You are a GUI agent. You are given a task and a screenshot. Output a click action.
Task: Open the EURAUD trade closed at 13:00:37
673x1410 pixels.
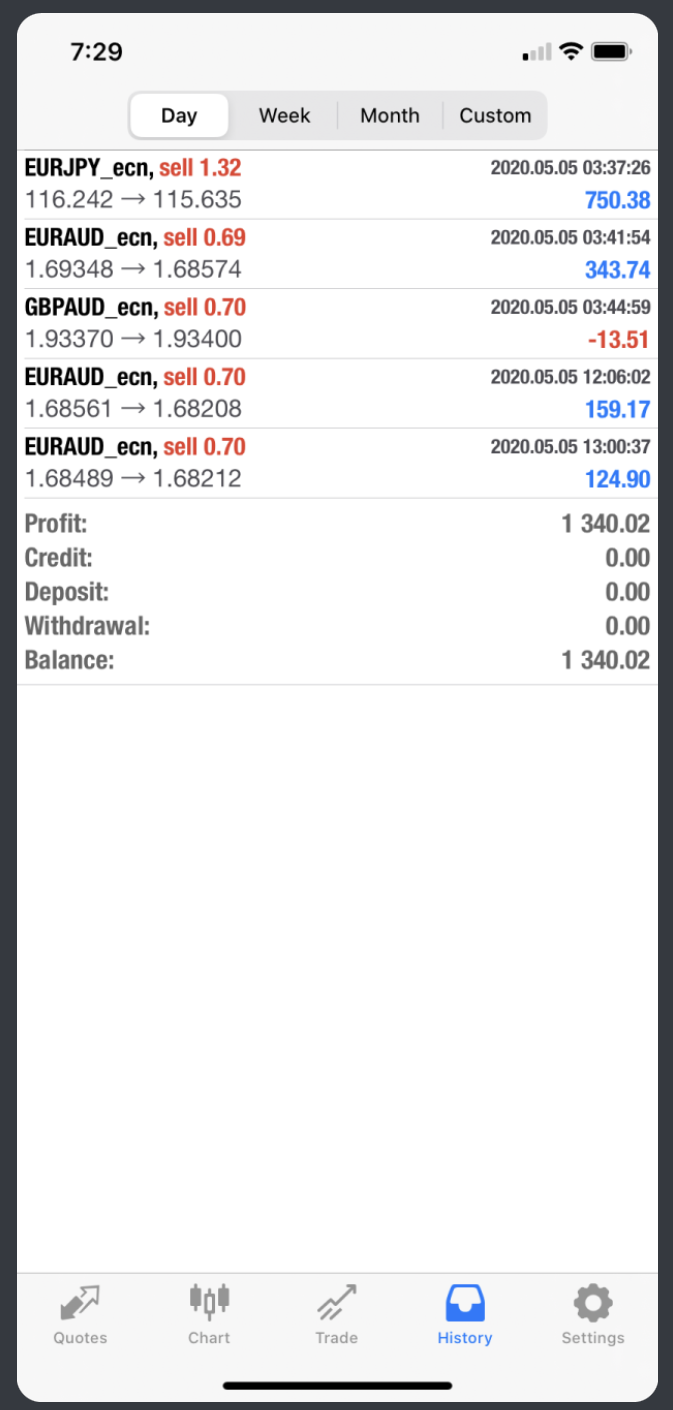click(x=337, y=463)
